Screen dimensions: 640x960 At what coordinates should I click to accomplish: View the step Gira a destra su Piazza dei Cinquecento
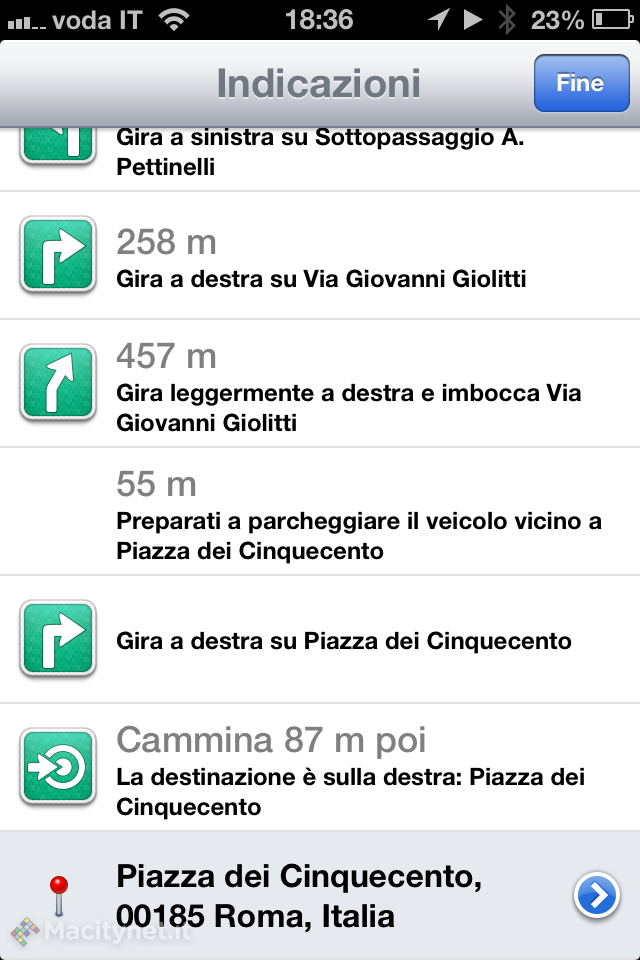[320, 640]
